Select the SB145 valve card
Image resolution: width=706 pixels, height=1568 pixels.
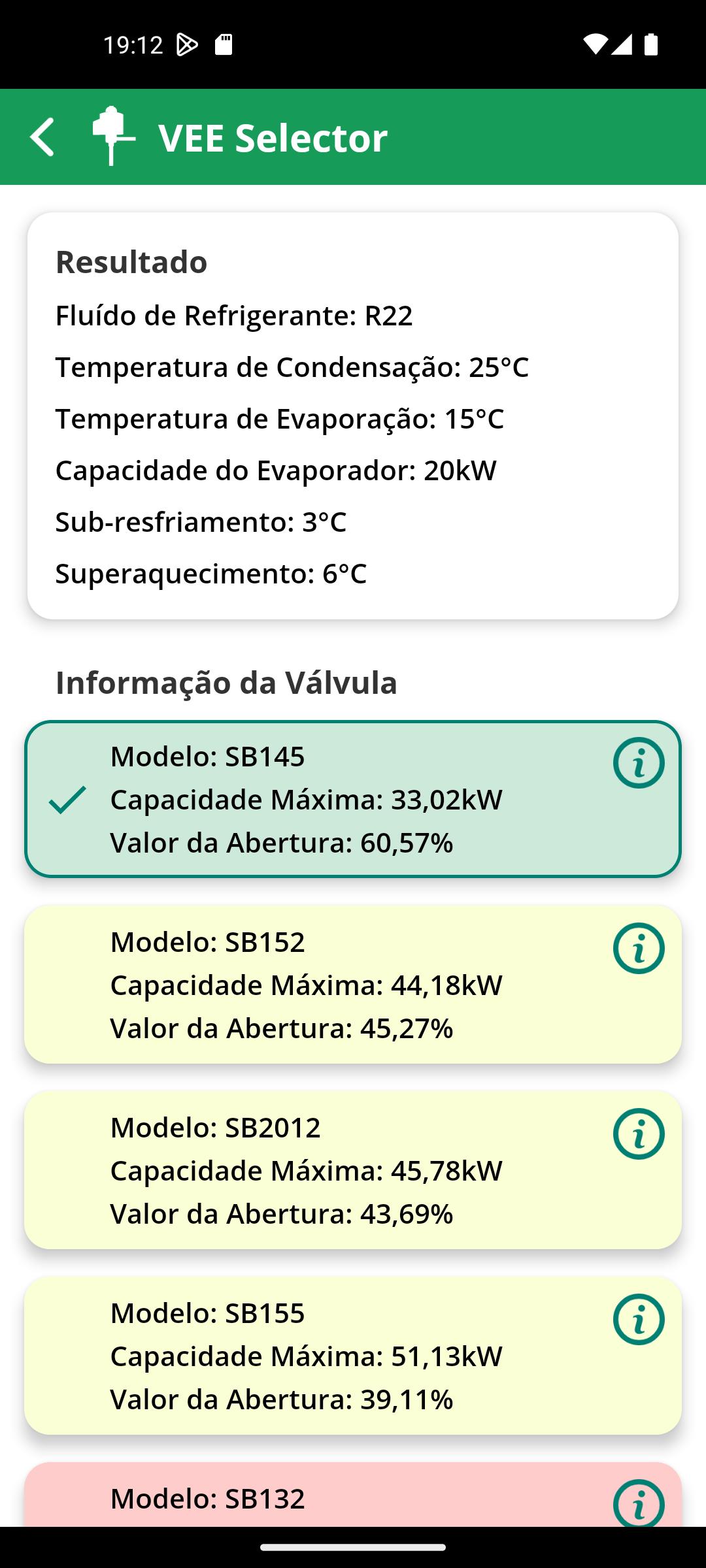[x=353, y=799]
